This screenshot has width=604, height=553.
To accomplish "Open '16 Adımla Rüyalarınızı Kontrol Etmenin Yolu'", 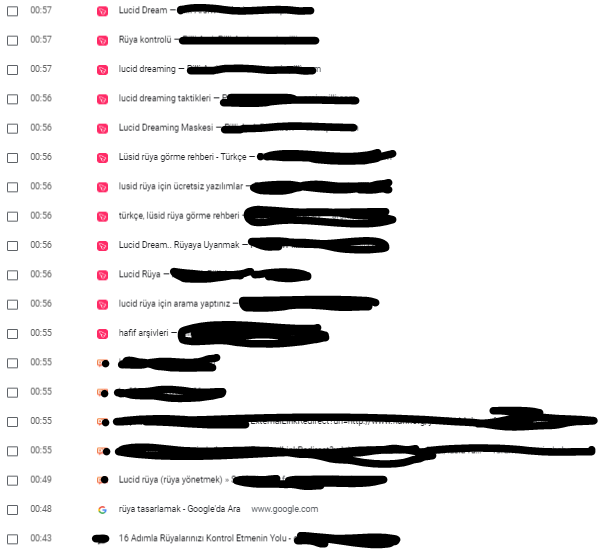I will point(203,539).
